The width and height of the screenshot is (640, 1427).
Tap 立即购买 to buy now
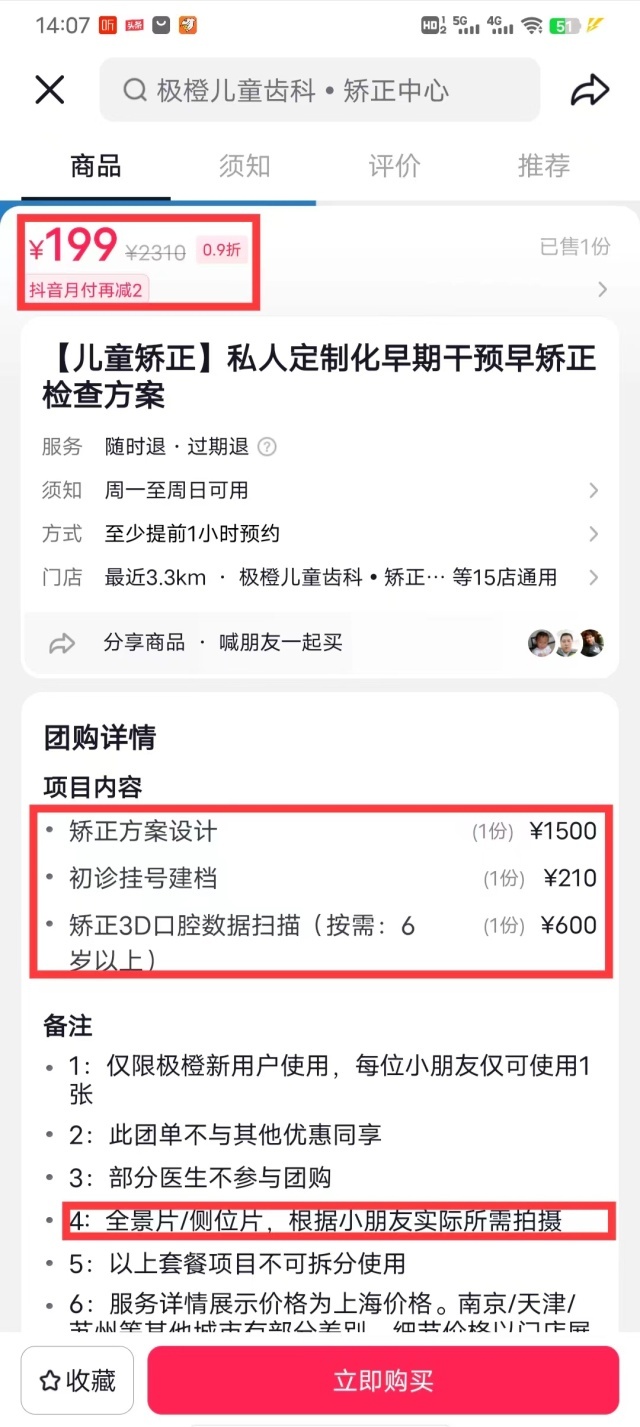[383, 1381]
